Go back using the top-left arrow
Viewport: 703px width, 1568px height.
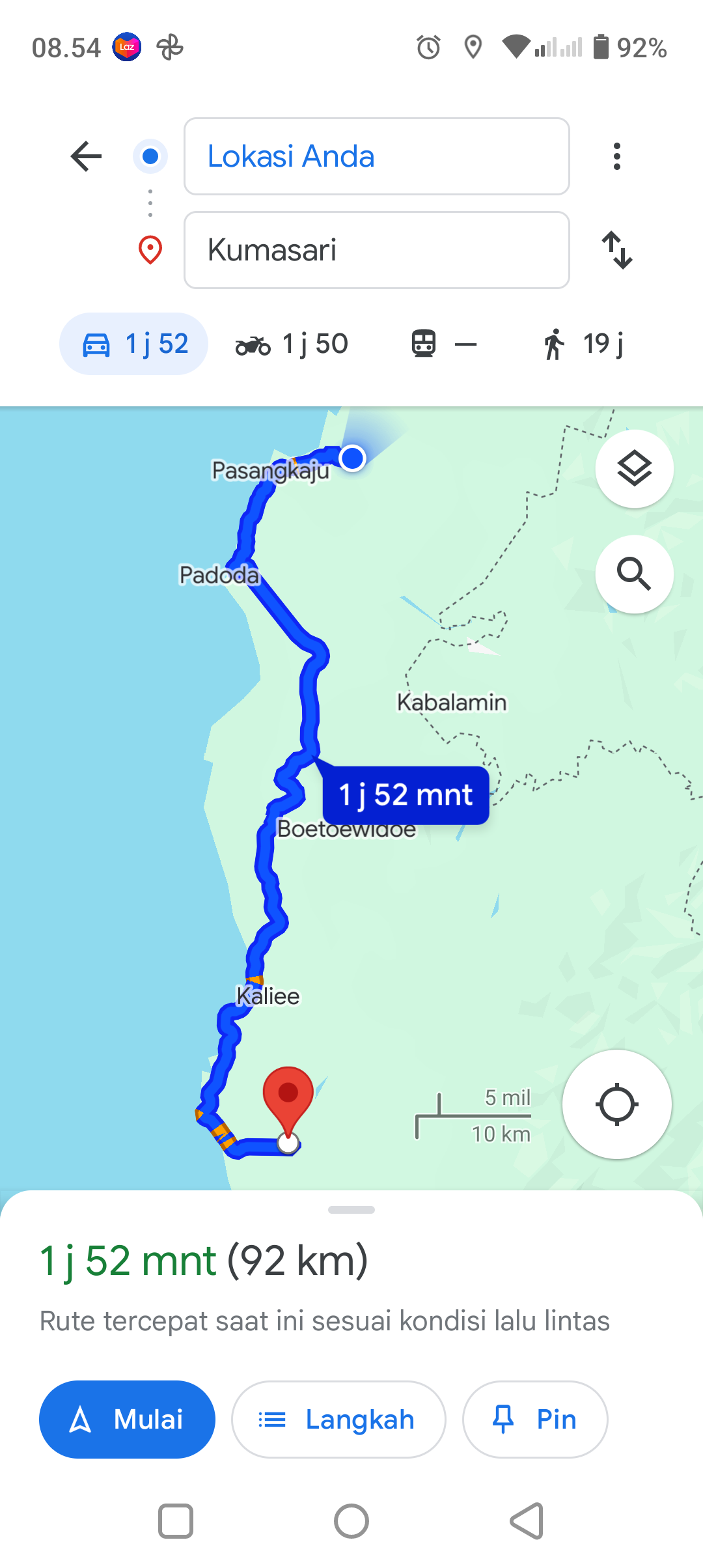(86, 156)
